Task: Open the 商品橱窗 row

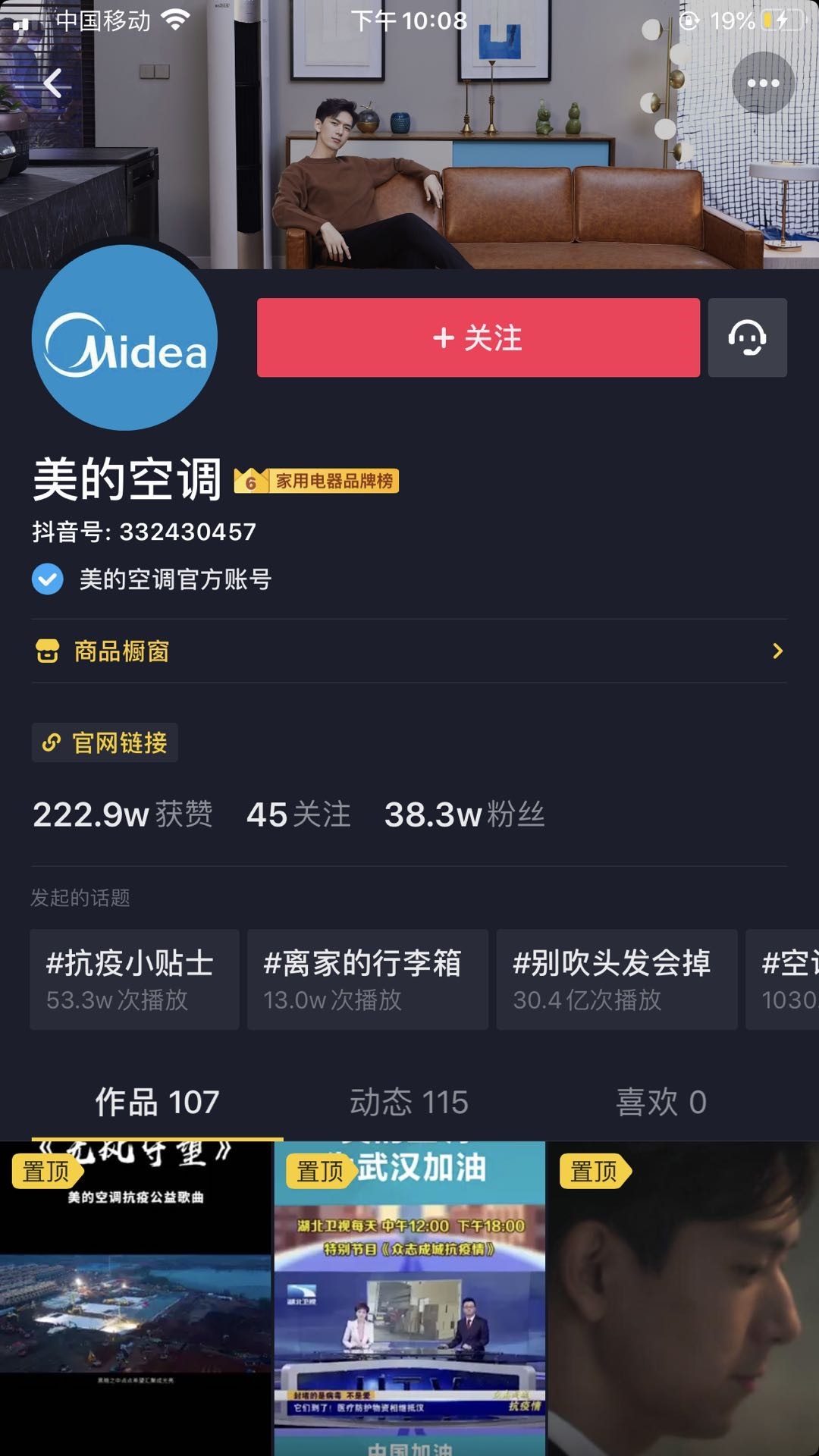Action: (x=409, y=651)
